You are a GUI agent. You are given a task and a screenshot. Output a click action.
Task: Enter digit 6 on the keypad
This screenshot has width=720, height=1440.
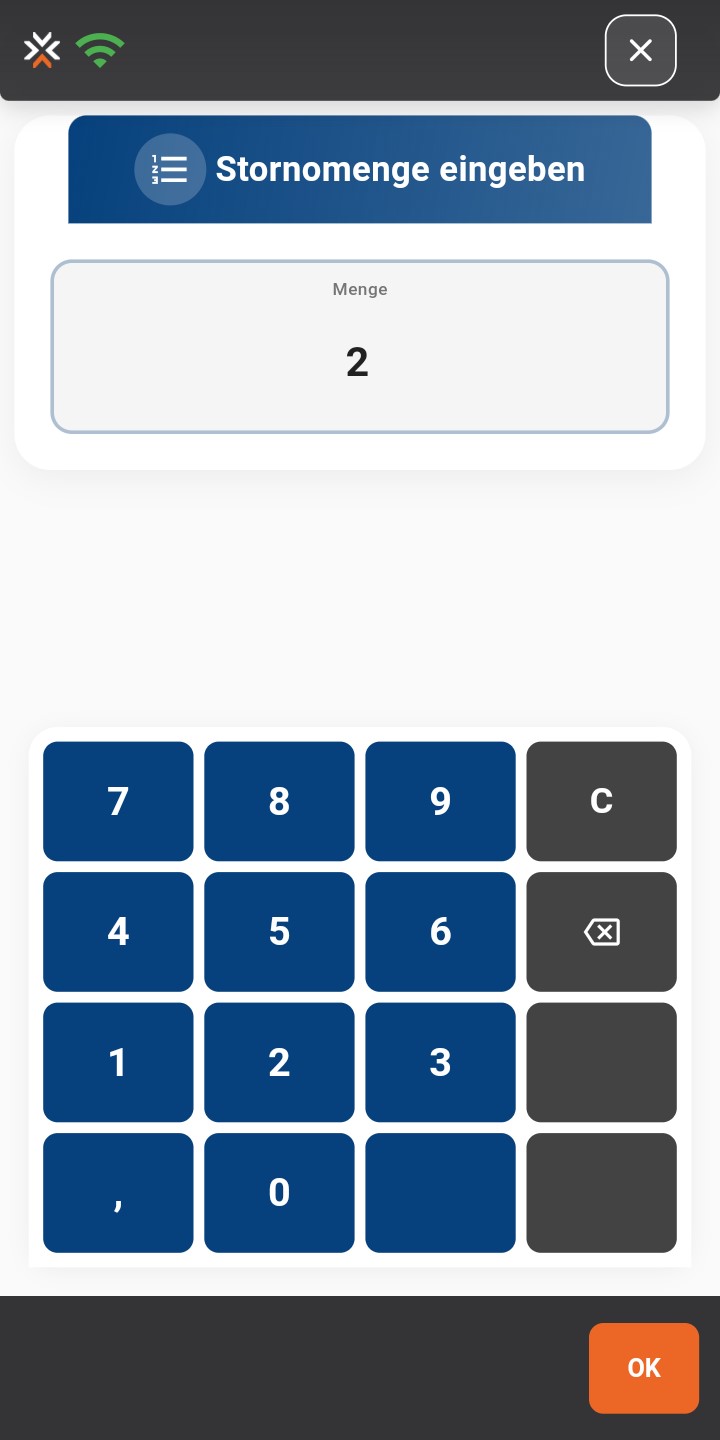[x=440, y=932]
